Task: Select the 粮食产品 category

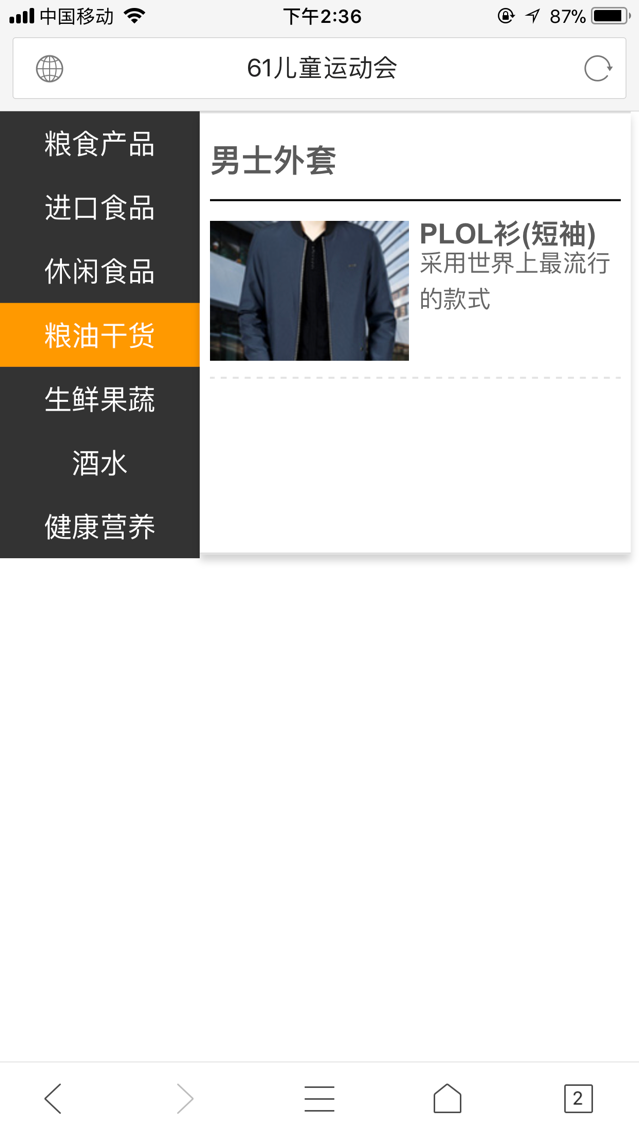Action: coord(100,144)
